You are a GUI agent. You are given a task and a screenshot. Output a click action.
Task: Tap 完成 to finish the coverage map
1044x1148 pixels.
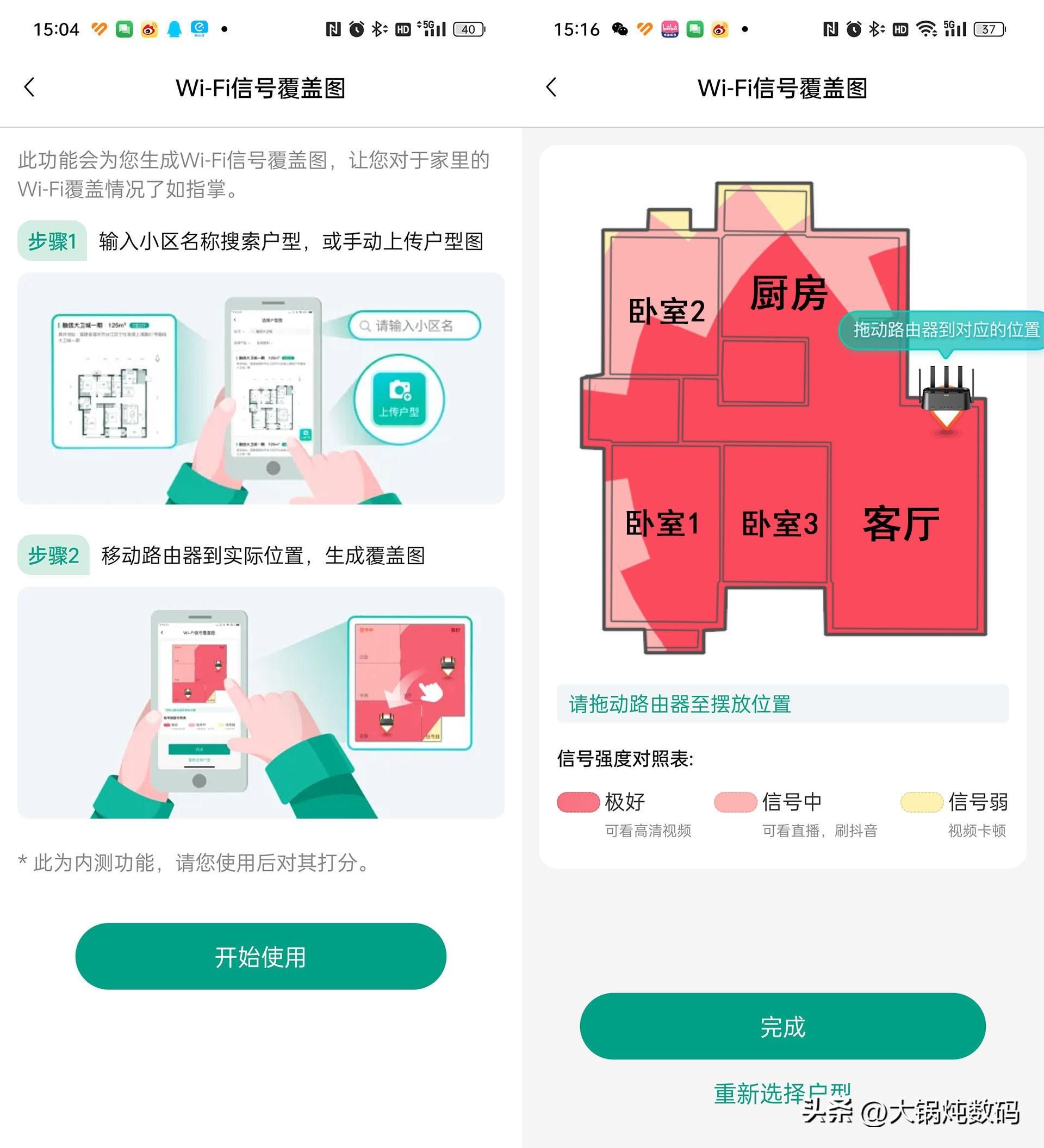click(782, 1026)
